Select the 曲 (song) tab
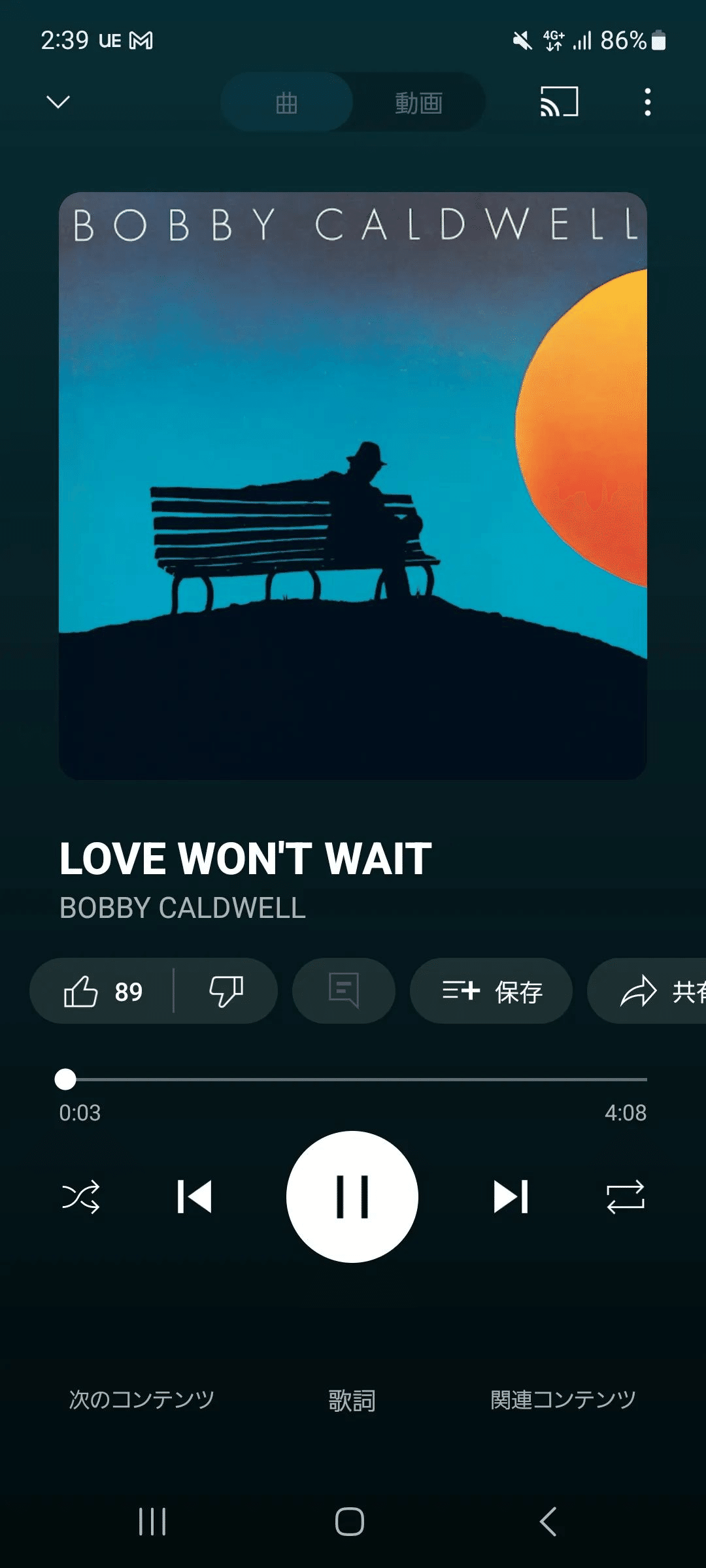Screen dimensions: 706x1568 point(287,103)
